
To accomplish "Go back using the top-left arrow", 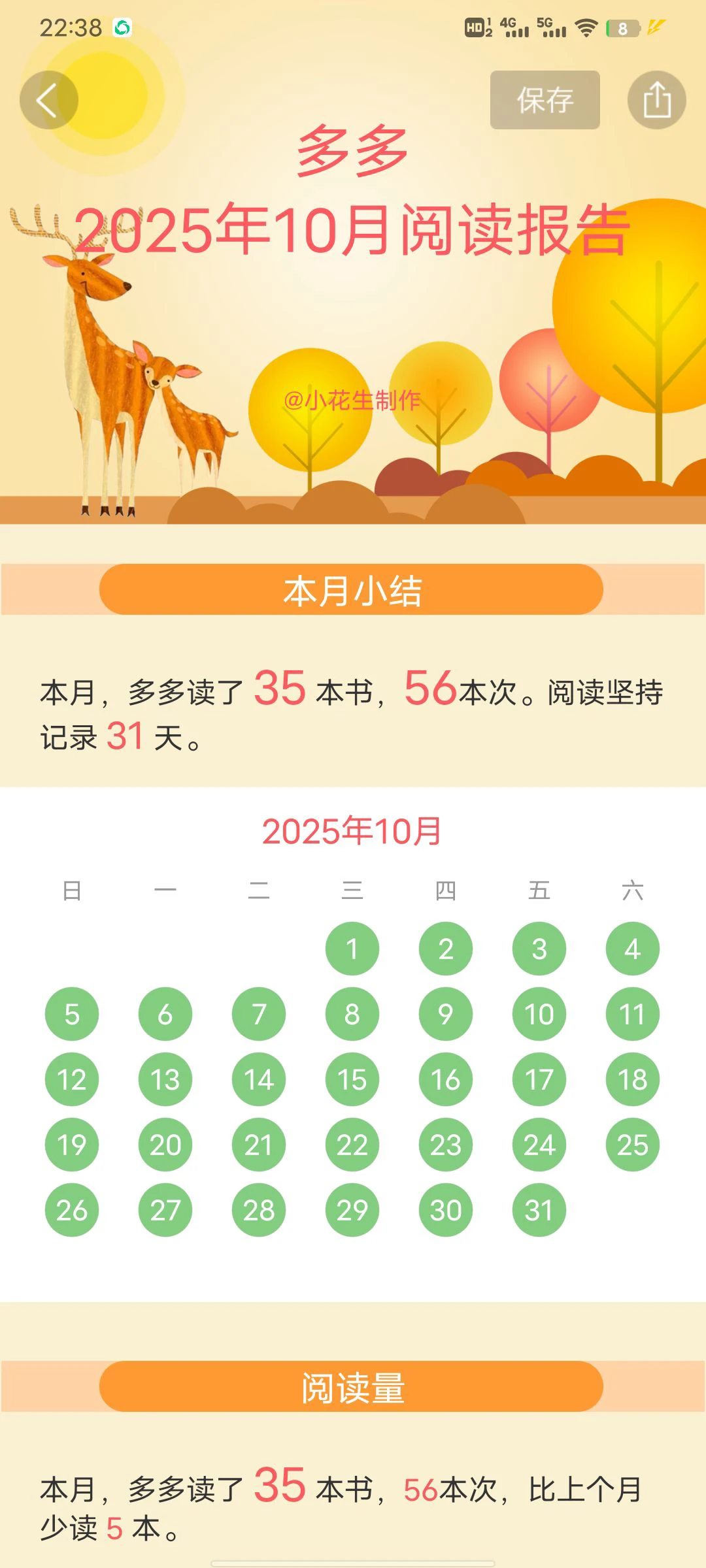I will click(49, 100).
